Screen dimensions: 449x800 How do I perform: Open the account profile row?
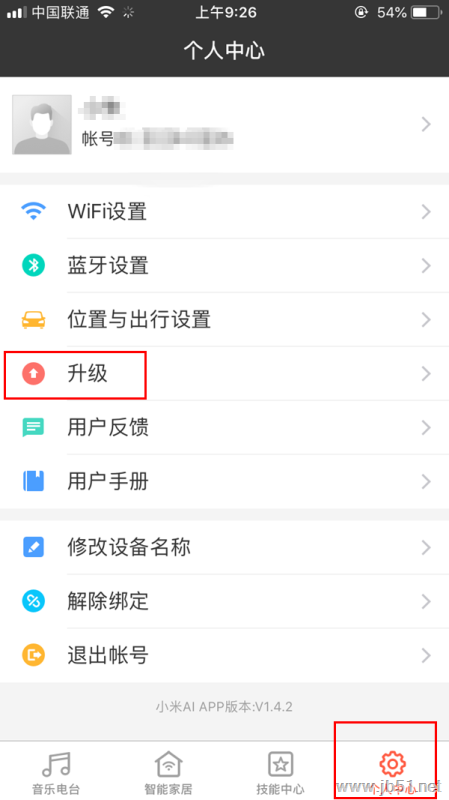click(224, 124)
